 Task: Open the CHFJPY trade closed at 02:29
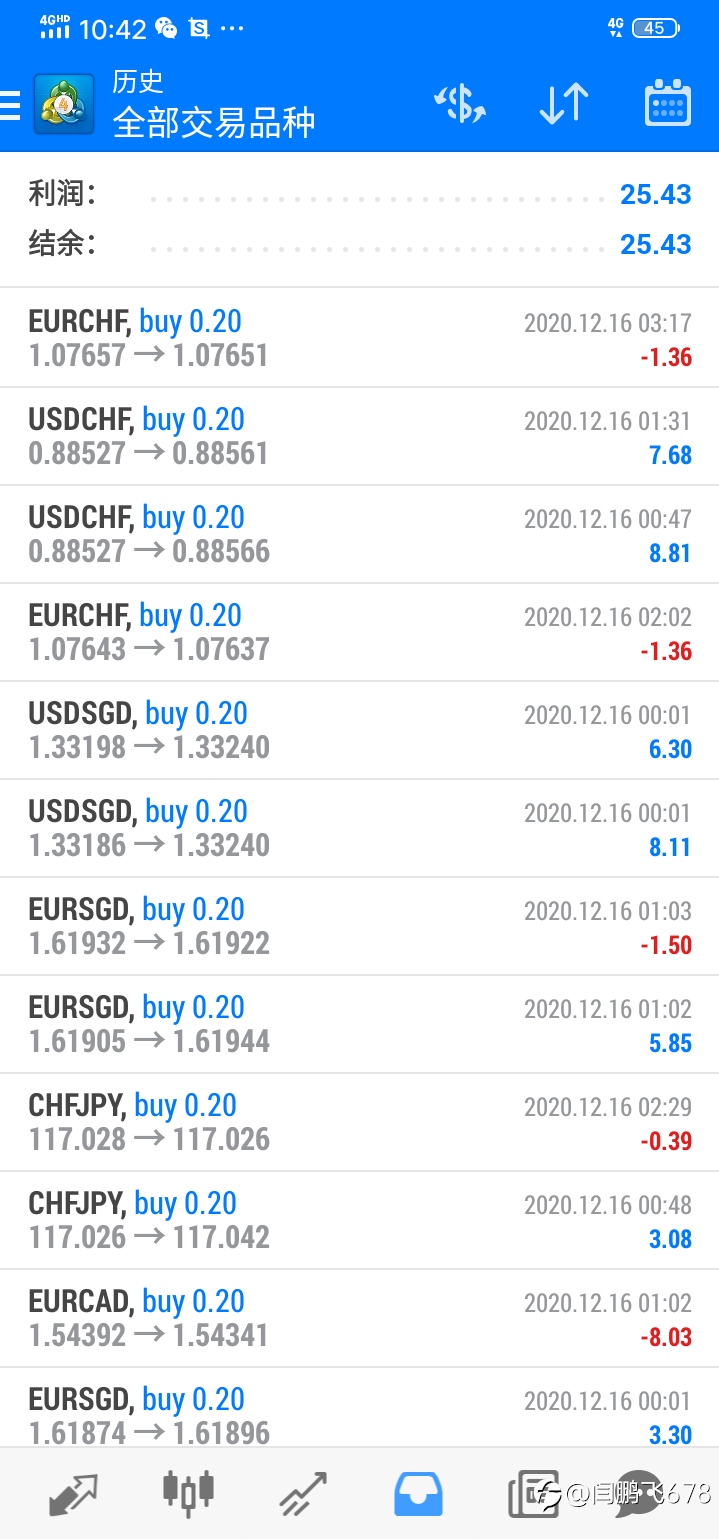pyautogui.click(x=359, y=1122)
